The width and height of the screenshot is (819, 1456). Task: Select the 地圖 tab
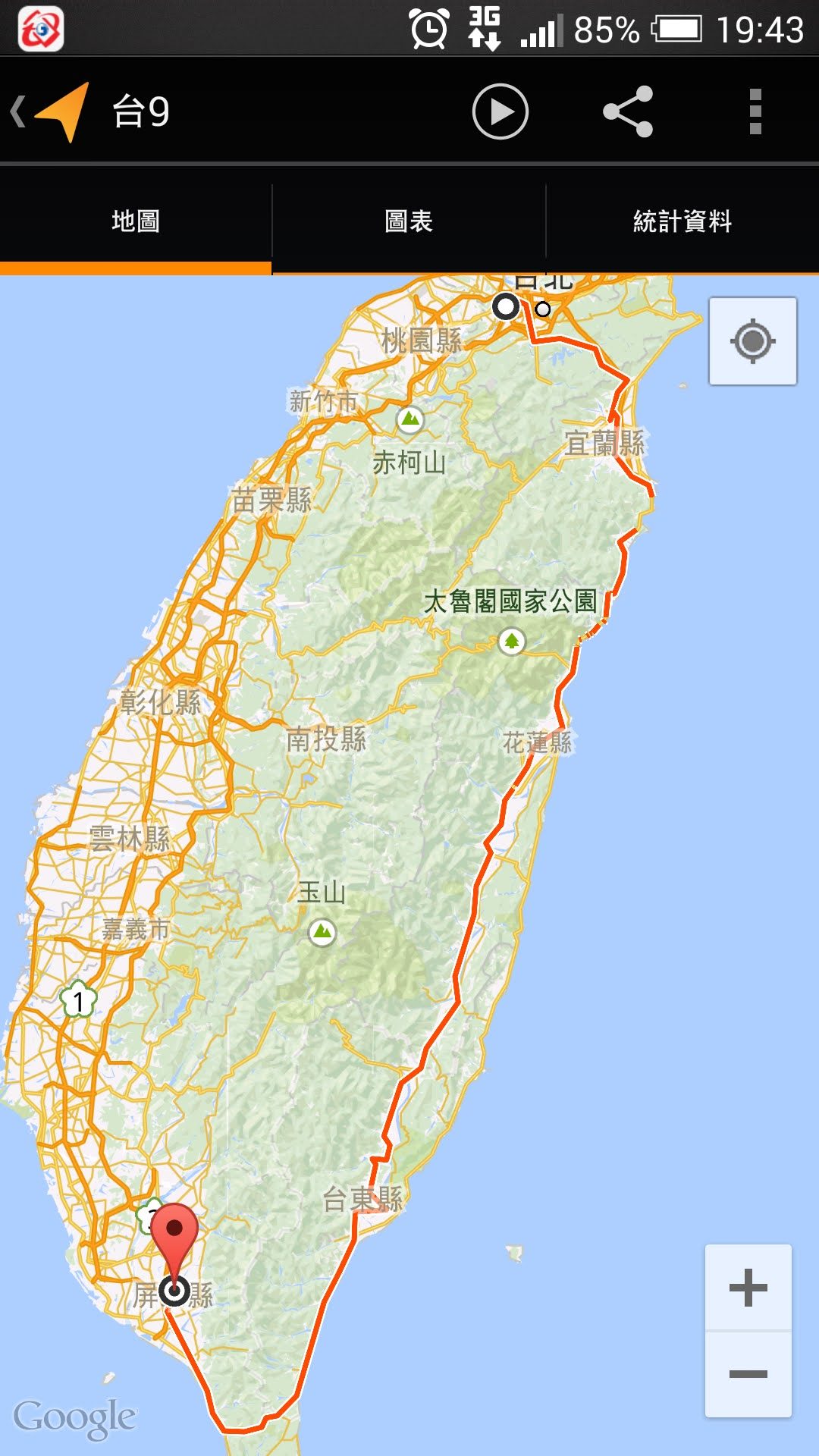coord(136,221)
